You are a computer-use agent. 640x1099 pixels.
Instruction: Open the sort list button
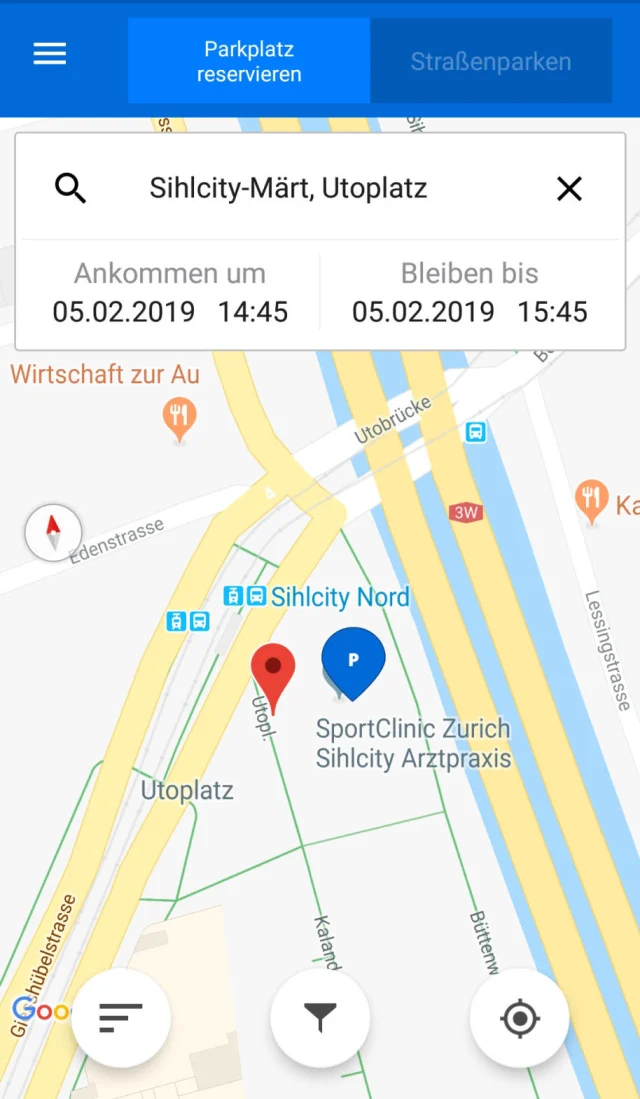point(121,1018)
